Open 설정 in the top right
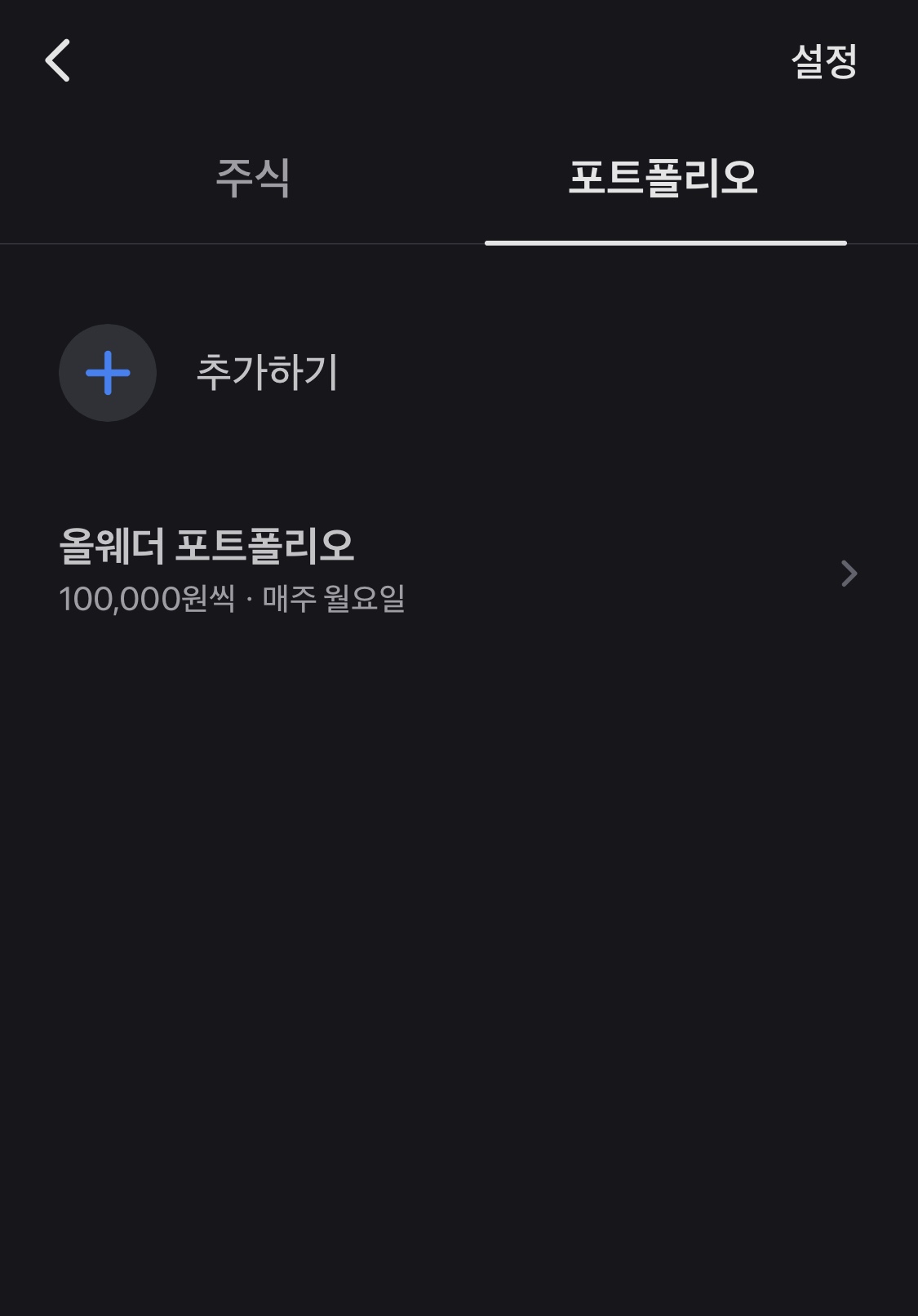 click(x=823, y=61)
